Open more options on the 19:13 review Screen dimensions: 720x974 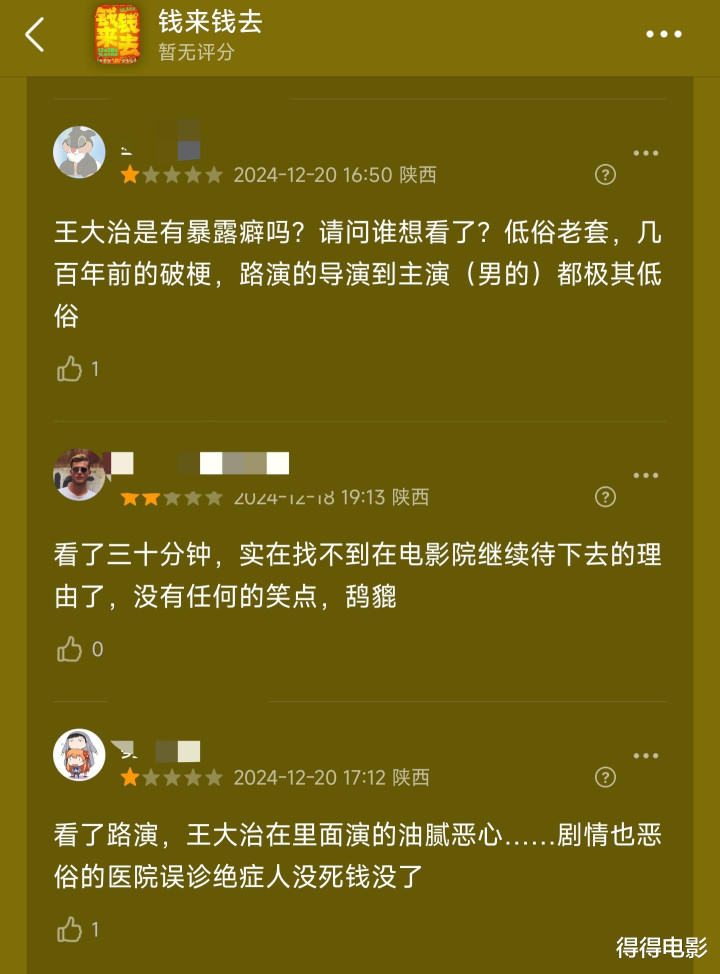pos(646,475)
